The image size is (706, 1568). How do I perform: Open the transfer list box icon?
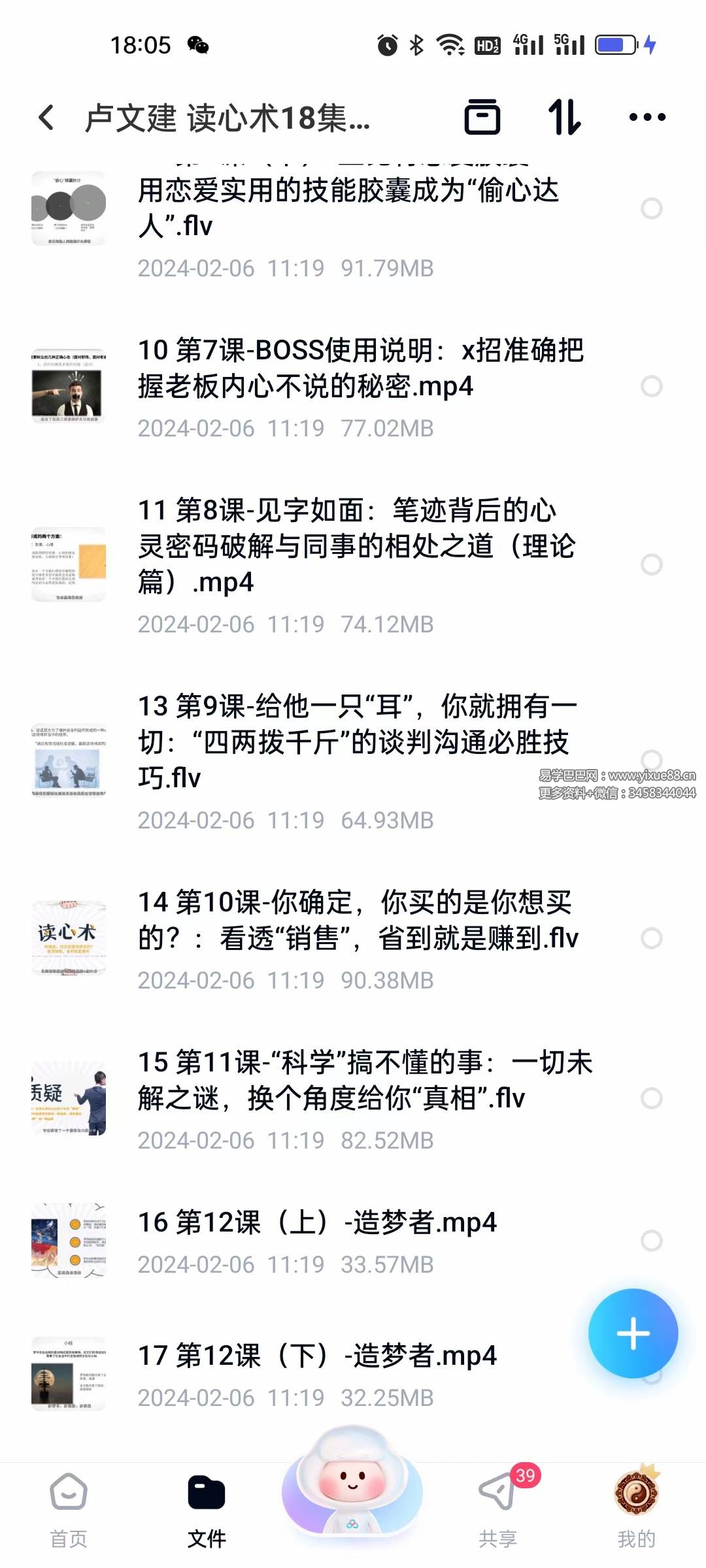click(482, 117)
